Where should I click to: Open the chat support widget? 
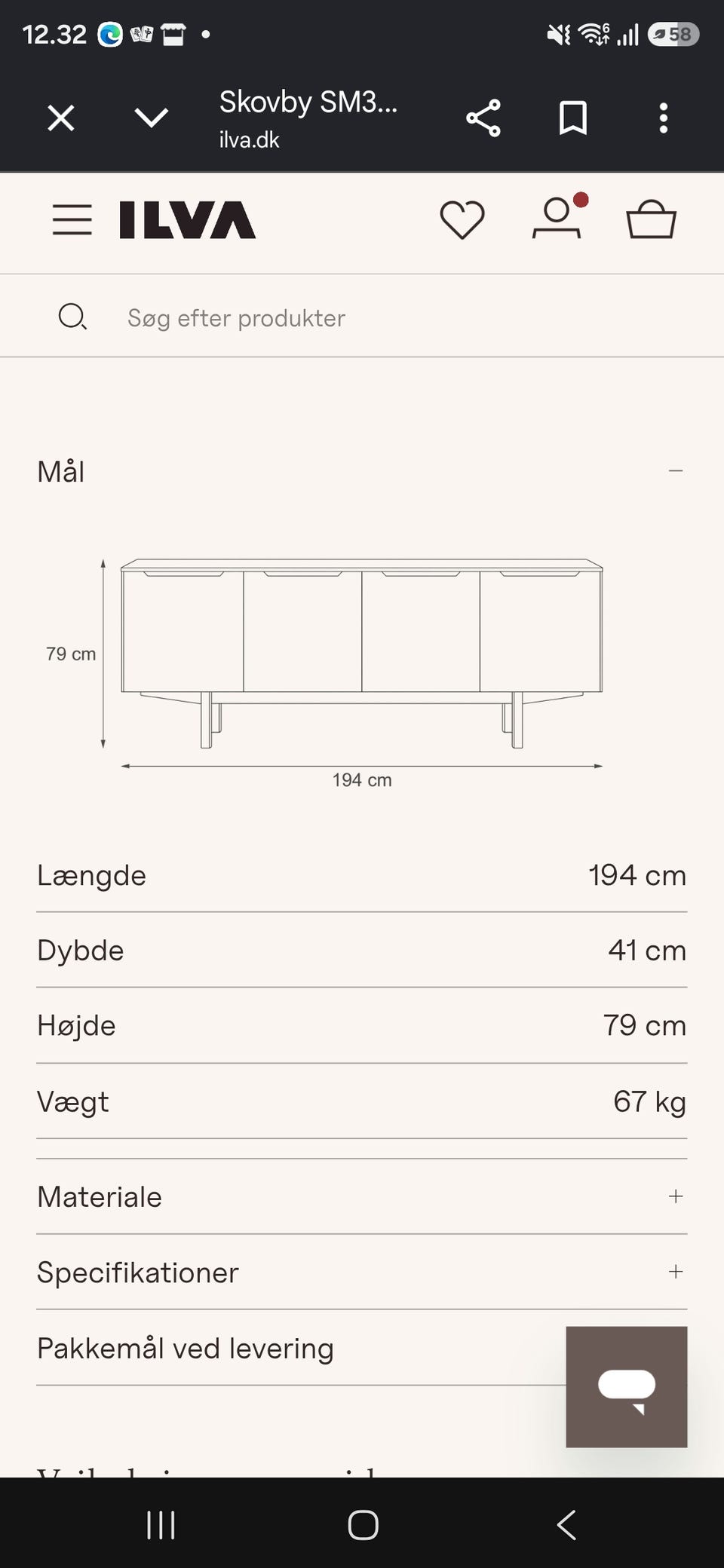tap(627, 1386)
